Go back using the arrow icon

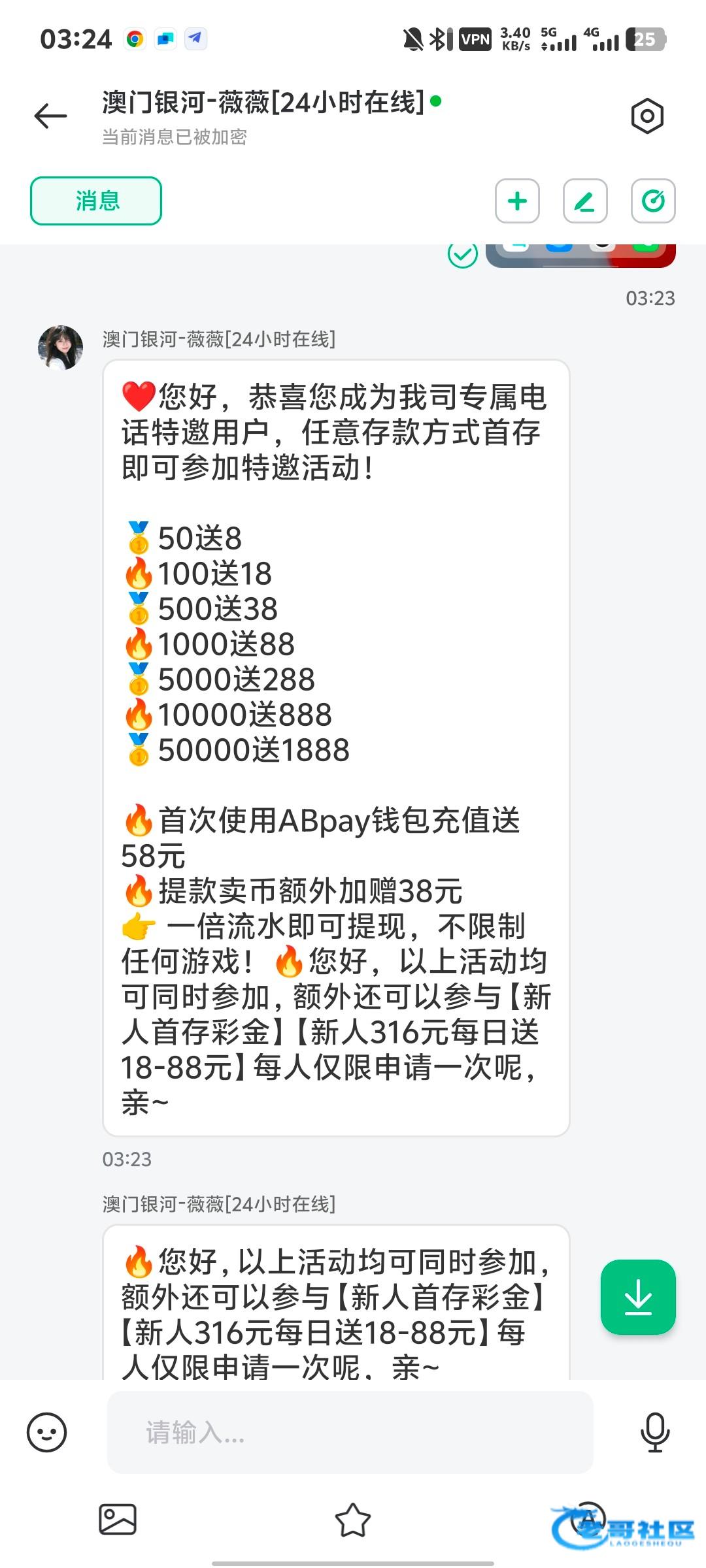coord(50,116)
